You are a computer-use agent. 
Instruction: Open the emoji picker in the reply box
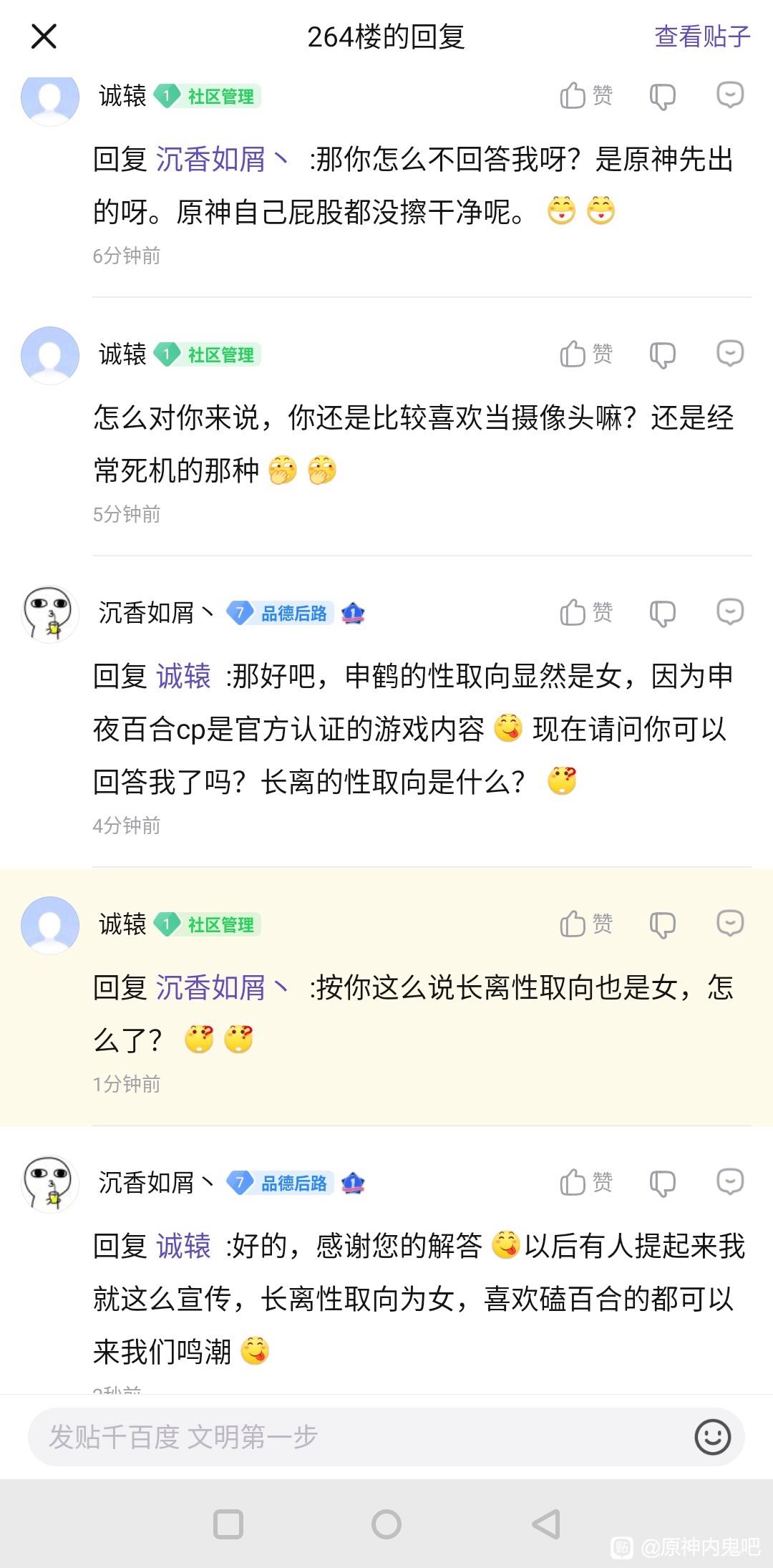tap(712, 1437)
